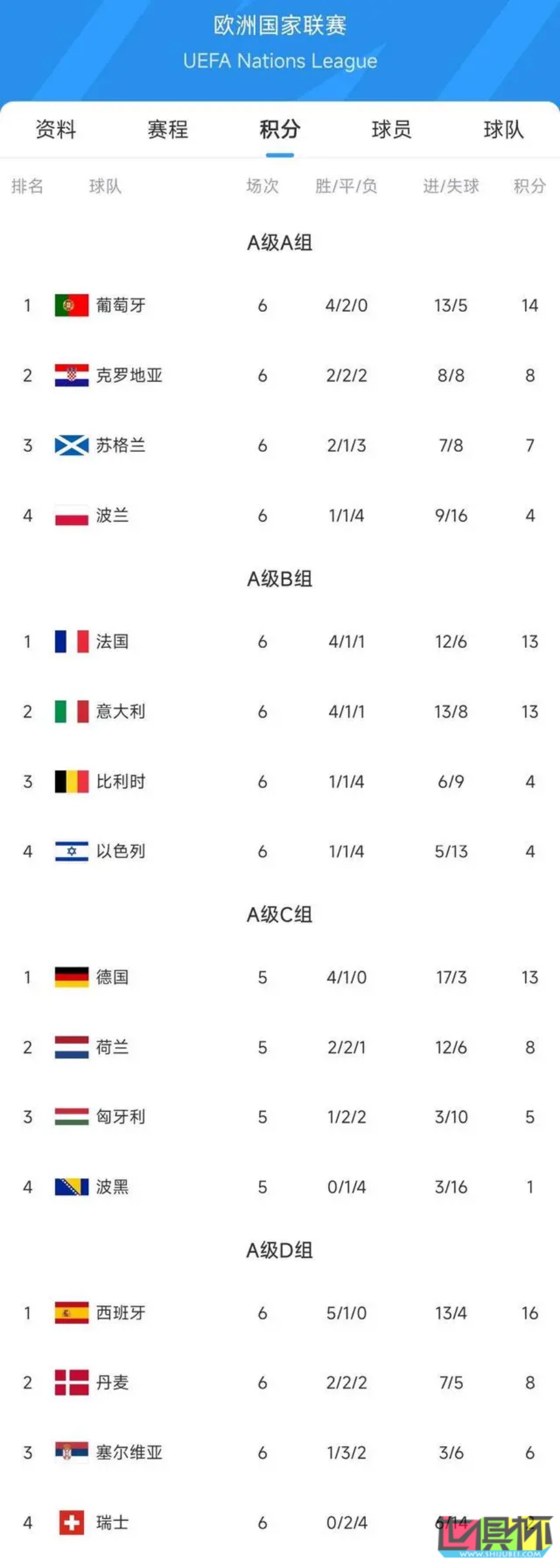Click the 积分 column header
The width and height of the screenshot is (560, 1568).
pyautogui.click(x=528, y=186)
